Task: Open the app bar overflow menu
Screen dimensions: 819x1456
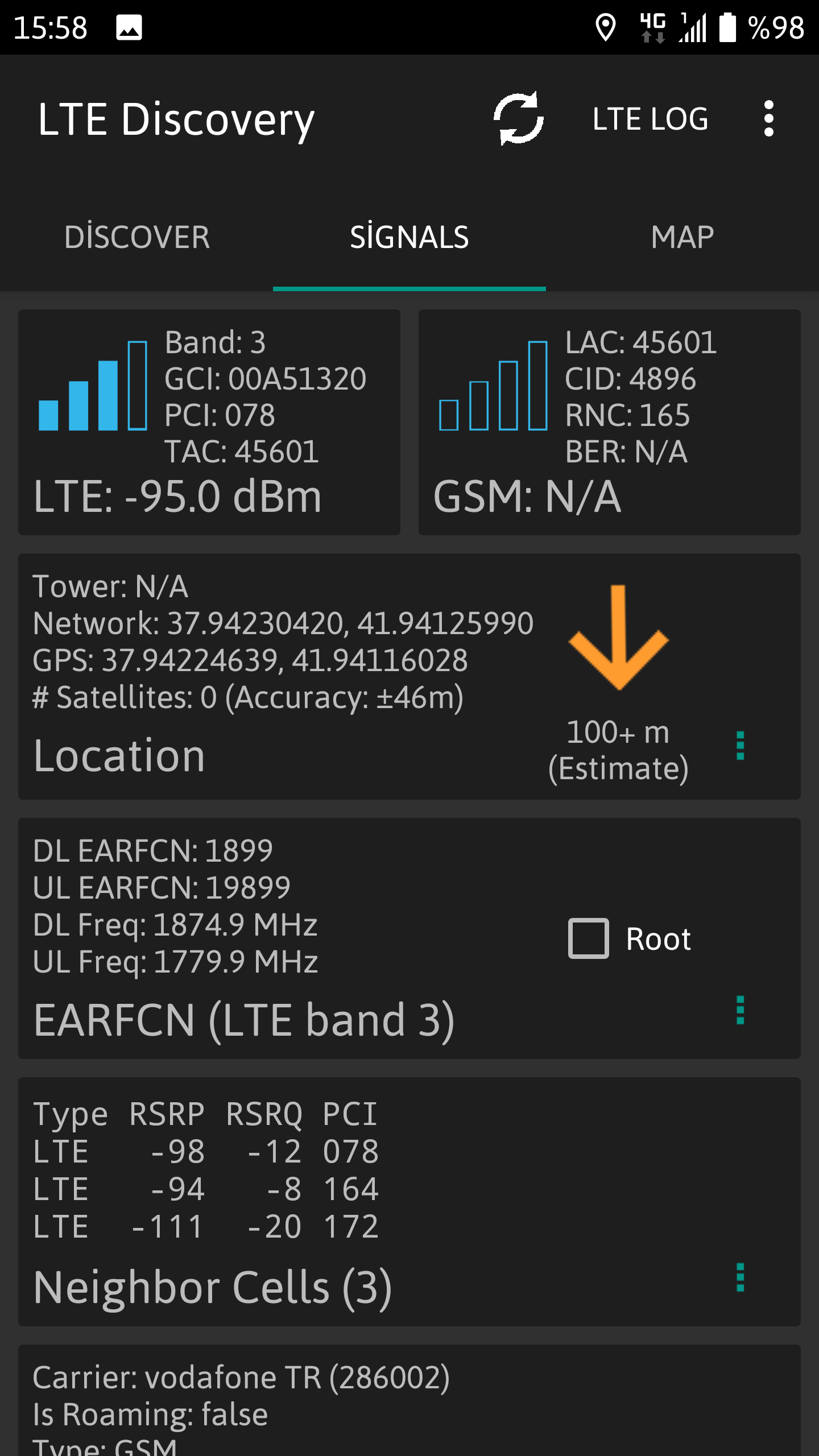Action: coord(769,119)
